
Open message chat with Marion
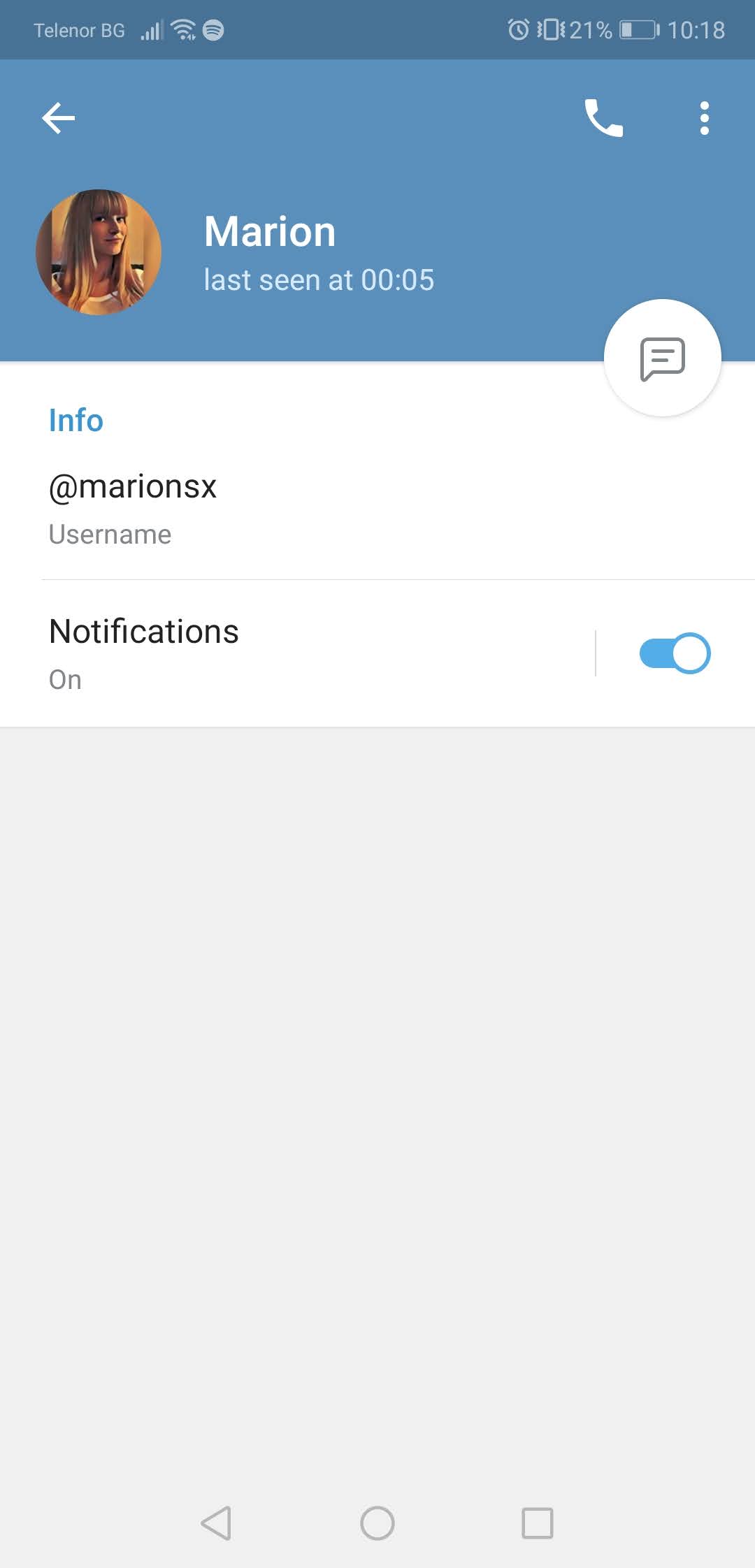point(662,358)
